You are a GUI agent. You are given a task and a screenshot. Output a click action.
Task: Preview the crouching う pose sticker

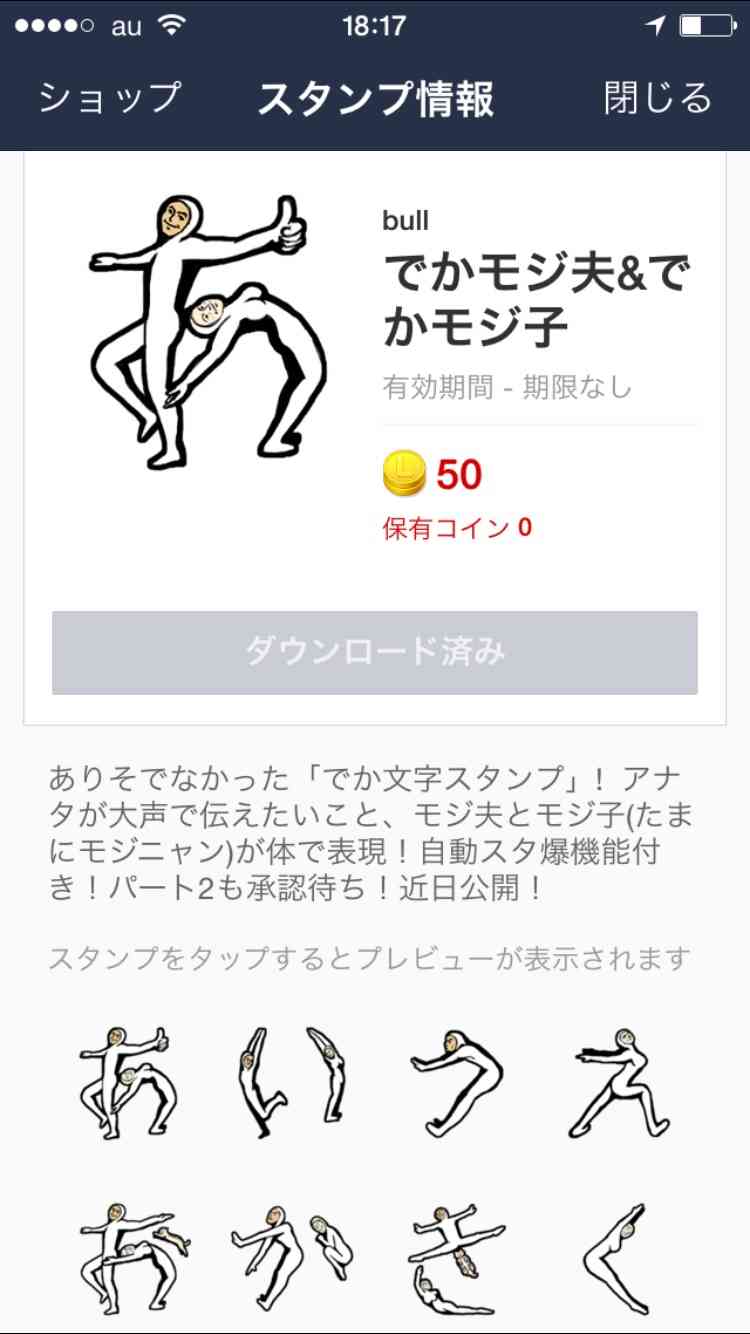pyautogui.click(x=455, y=1080)
